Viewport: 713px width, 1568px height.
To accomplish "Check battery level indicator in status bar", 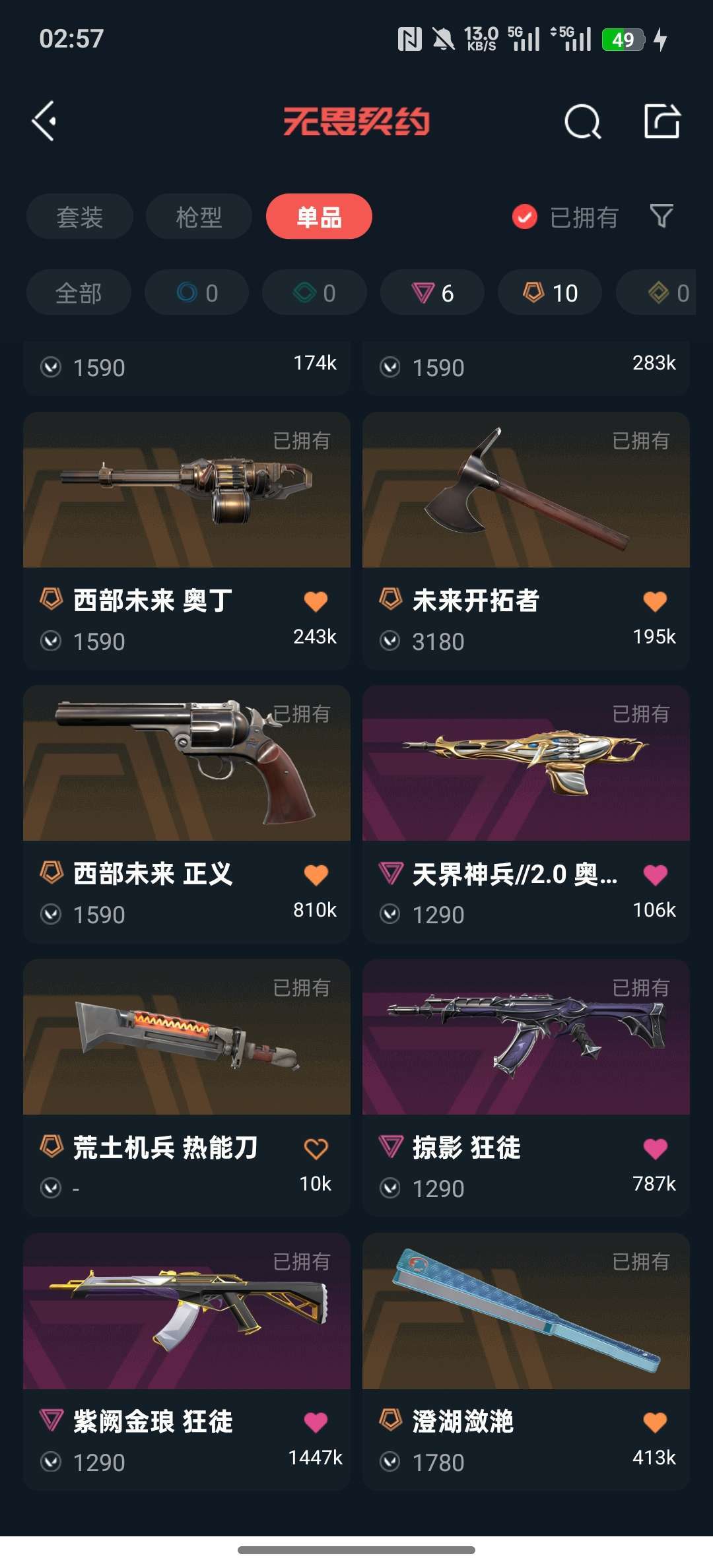I will (623, 40).
